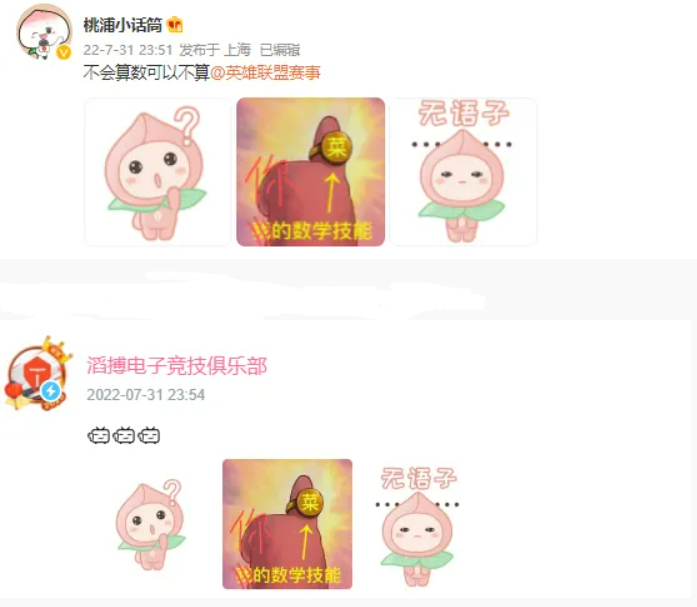Open the 你的数学技能 image in 桃浦小话筒's post
This screenshot has width=697, height=607.
click(x=310, y=172)
